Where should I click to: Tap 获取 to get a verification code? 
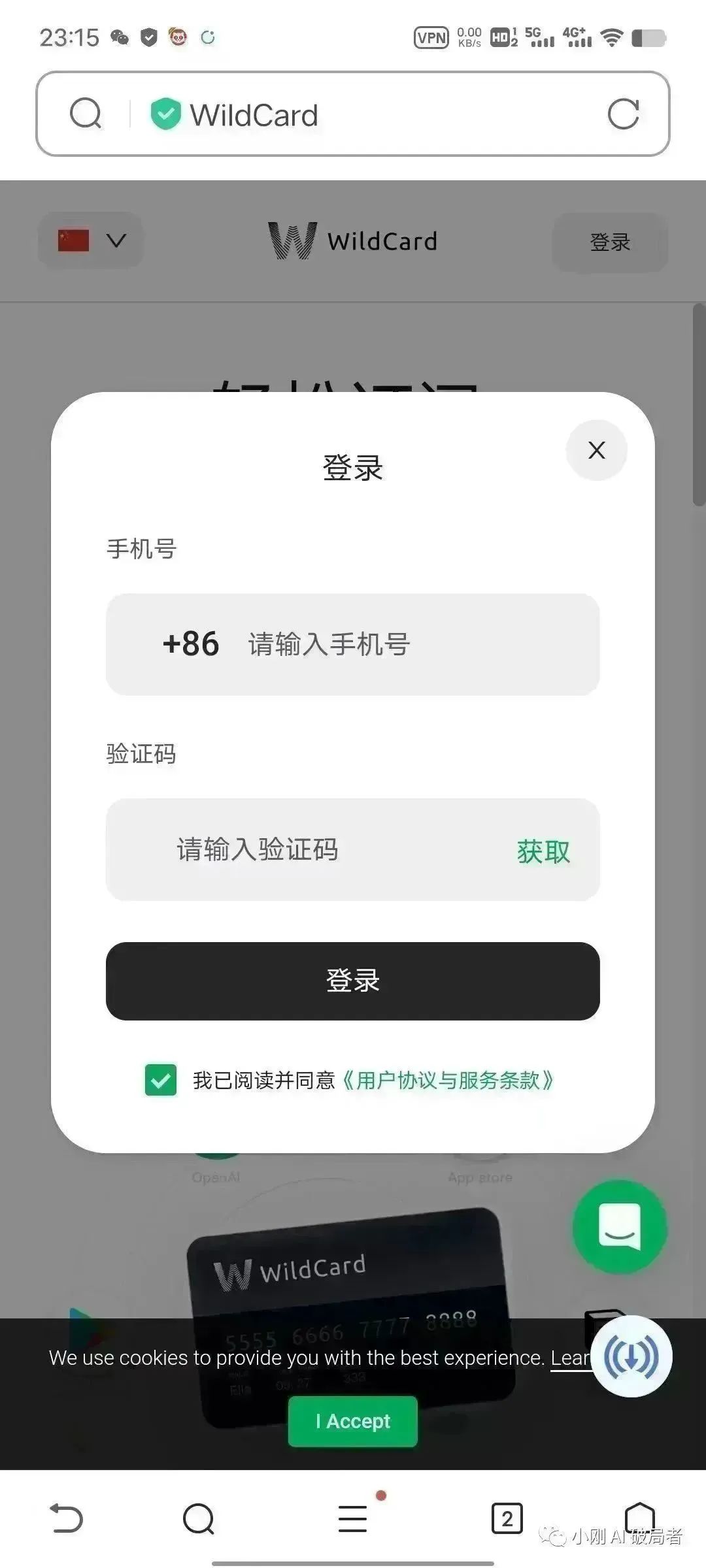click(543, 851)
